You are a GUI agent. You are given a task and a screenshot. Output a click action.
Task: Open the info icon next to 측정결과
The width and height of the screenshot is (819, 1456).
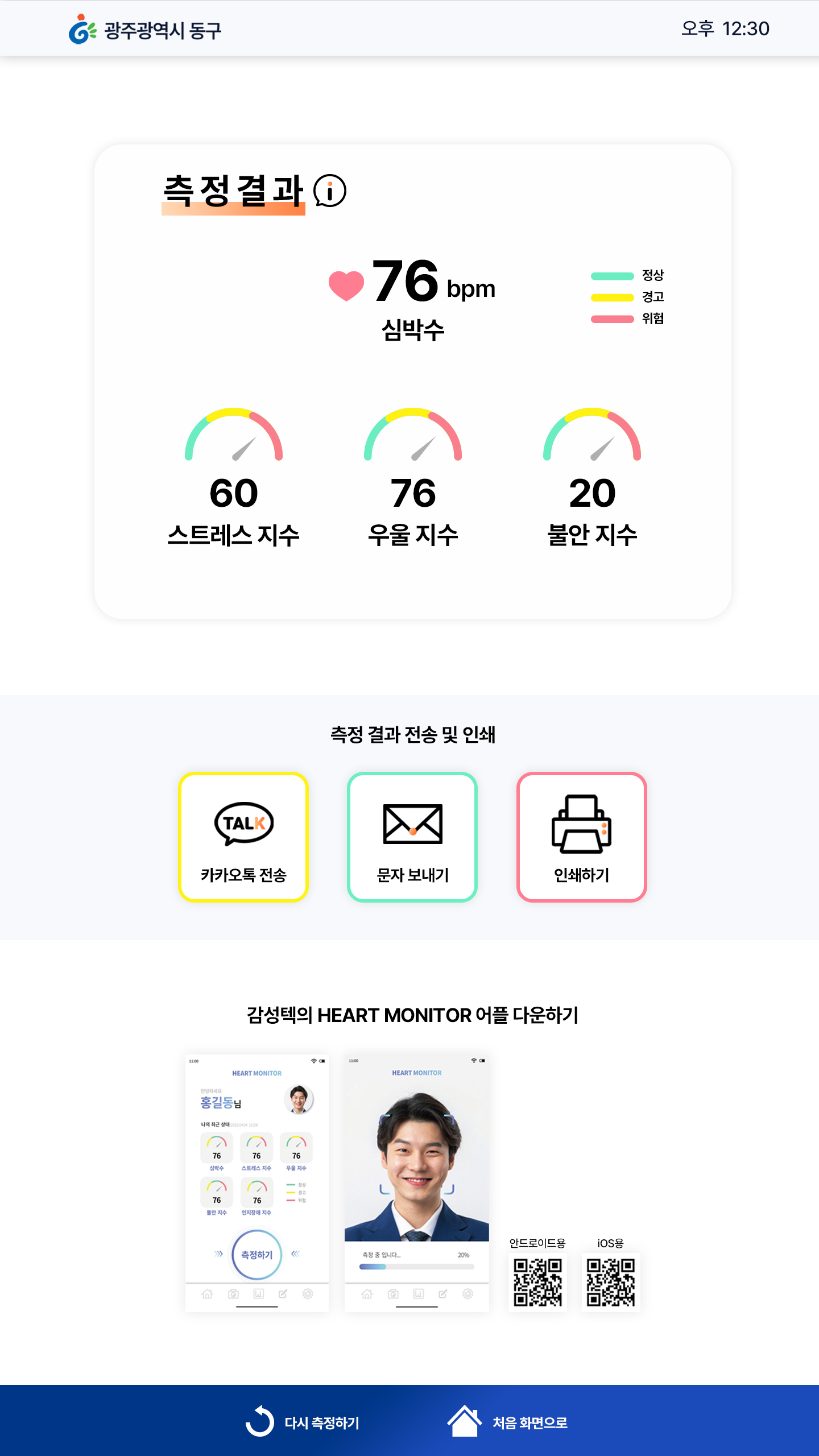[x=330, y=191]
